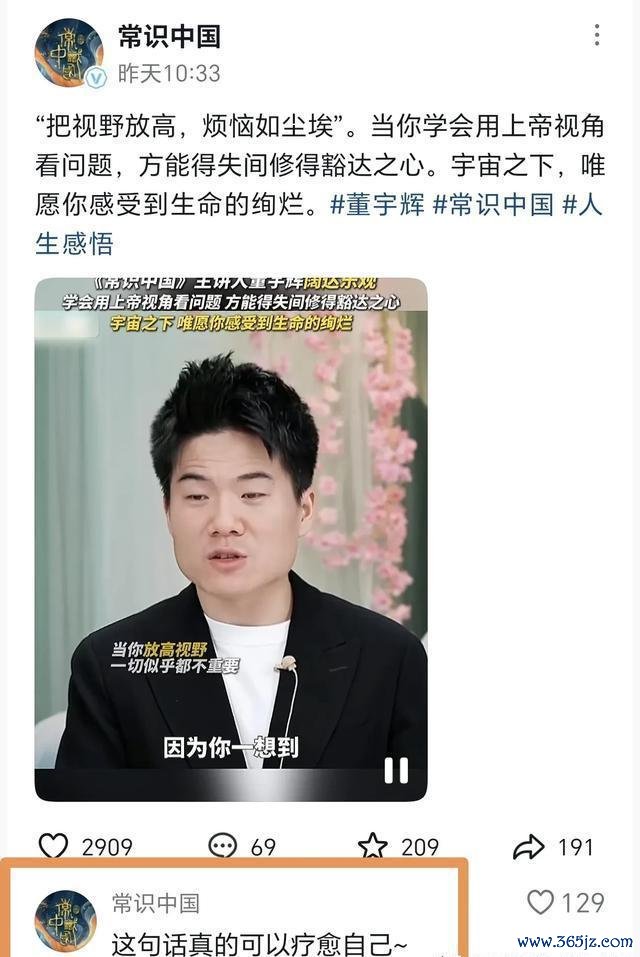Viewport: 640px width, 957px height.
Task: Open 常识中国 profile avatar at top
Action: click(69, 52)
